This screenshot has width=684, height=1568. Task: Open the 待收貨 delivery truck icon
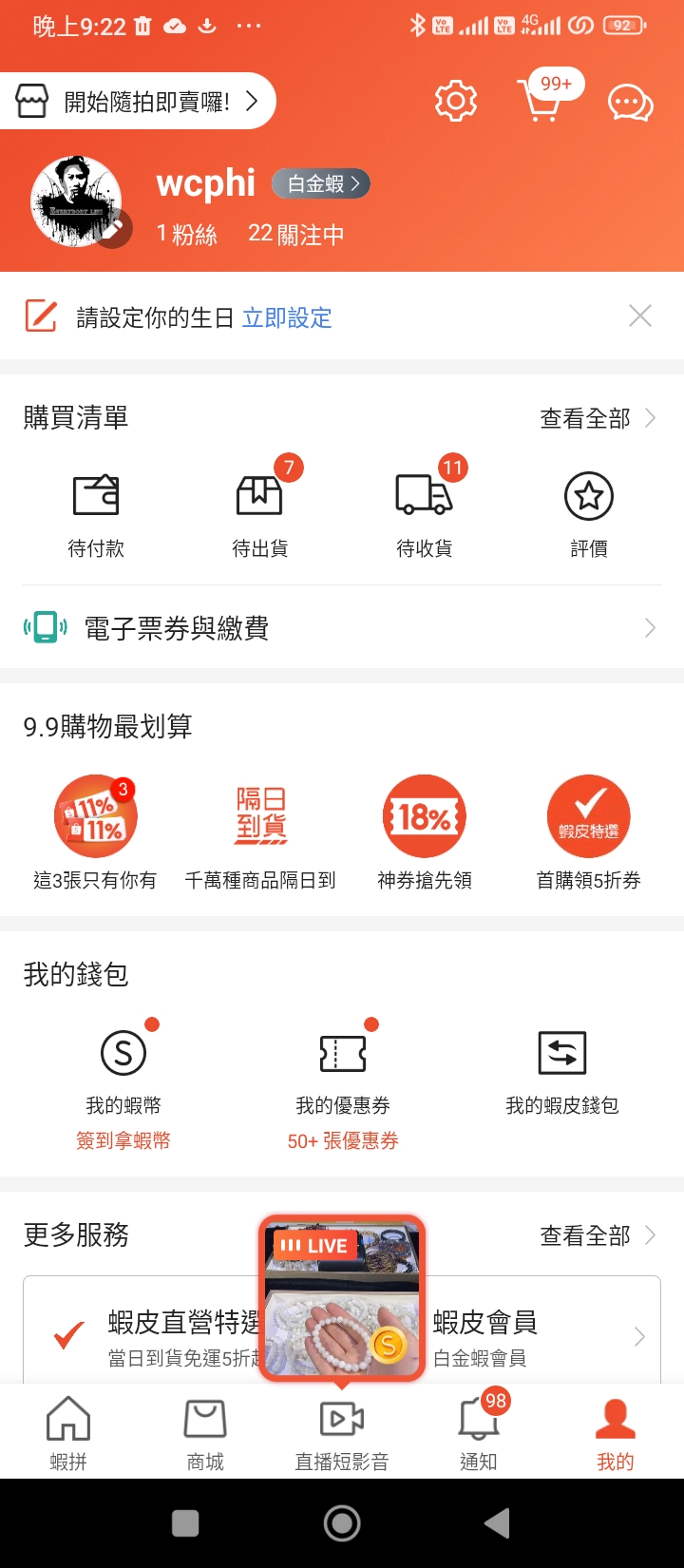(424, 495)
